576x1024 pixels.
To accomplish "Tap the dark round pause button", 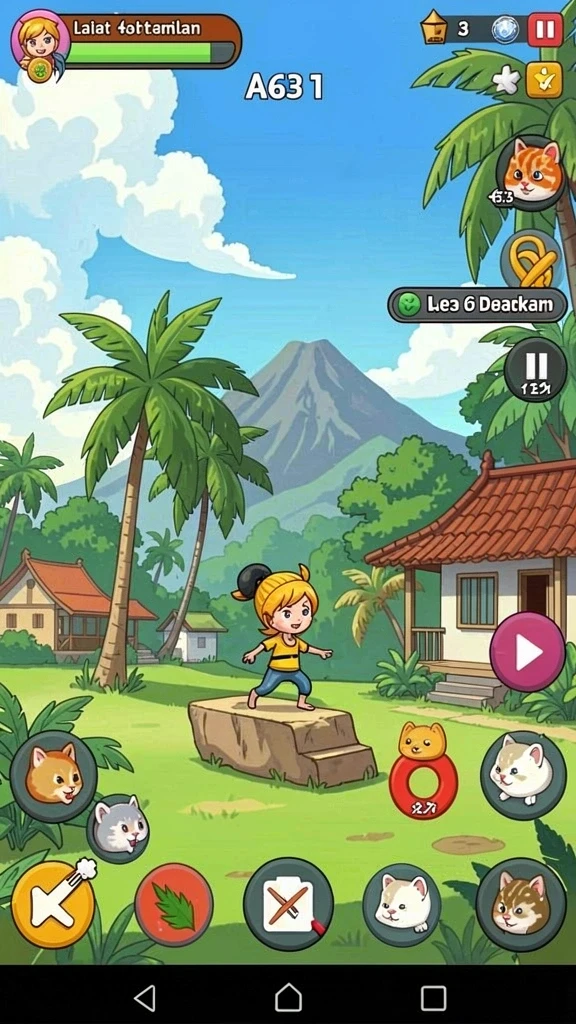I will click(x=536, y=369).
